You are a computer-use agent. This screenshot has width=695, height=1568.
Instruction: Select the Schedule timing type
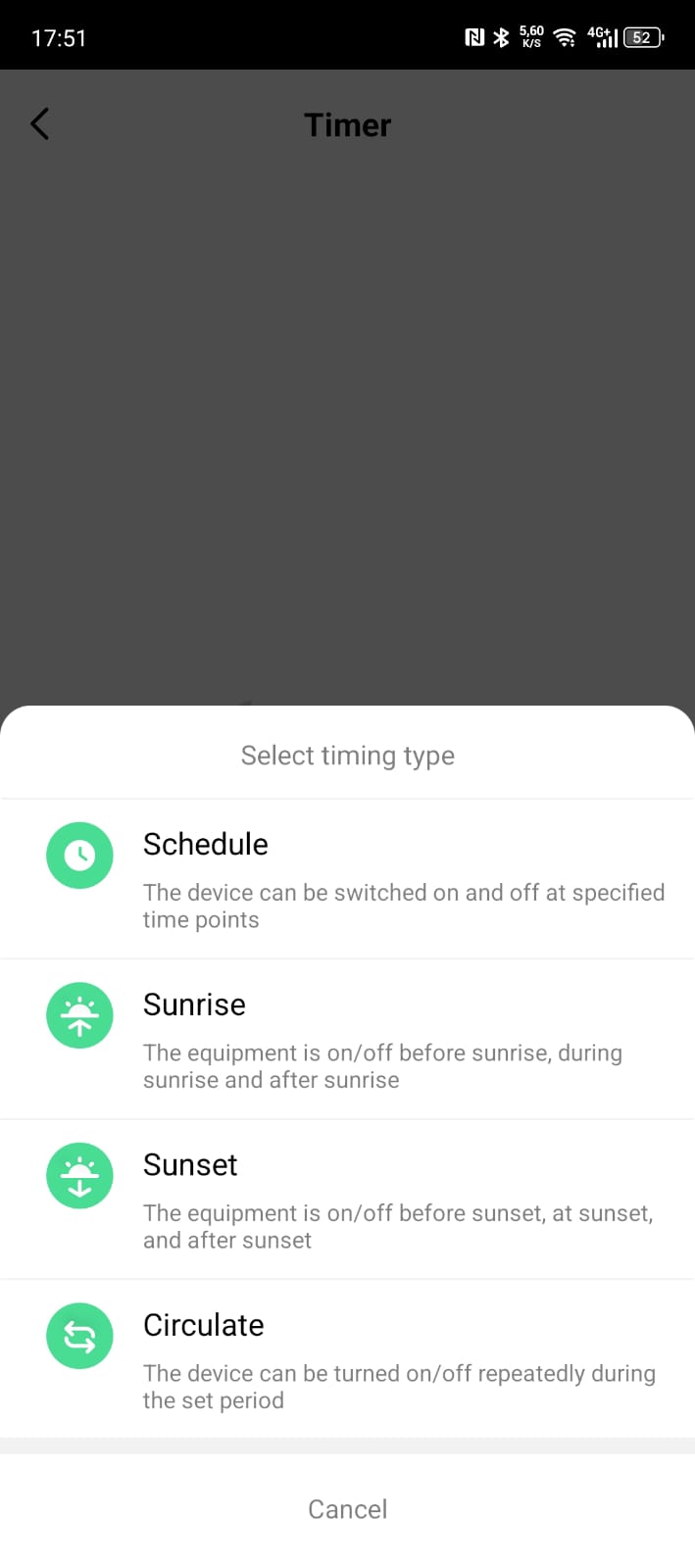point(347,879)
